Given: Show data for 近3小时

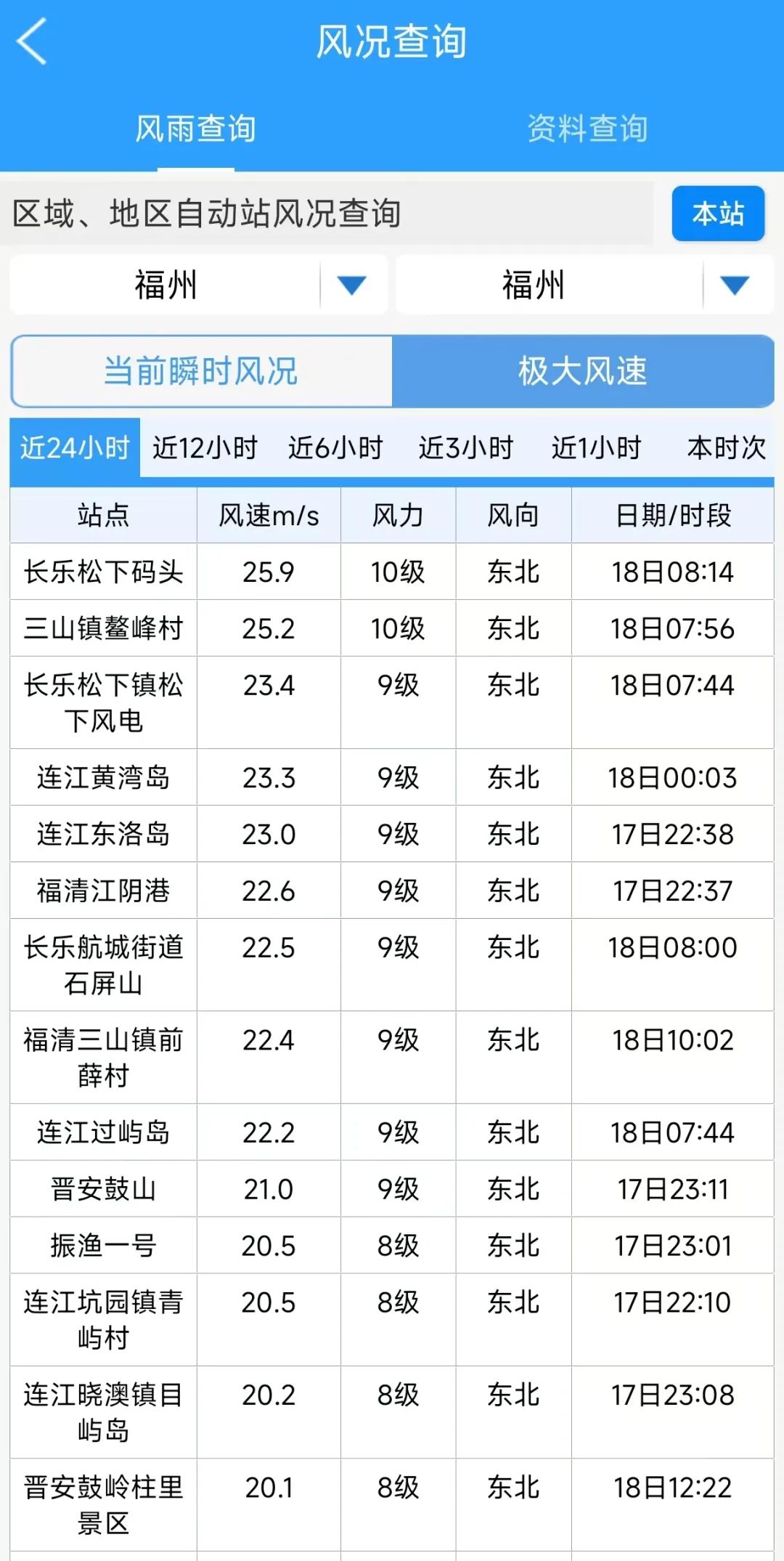Looking at the screenshot, I should [x=466, y=447].
